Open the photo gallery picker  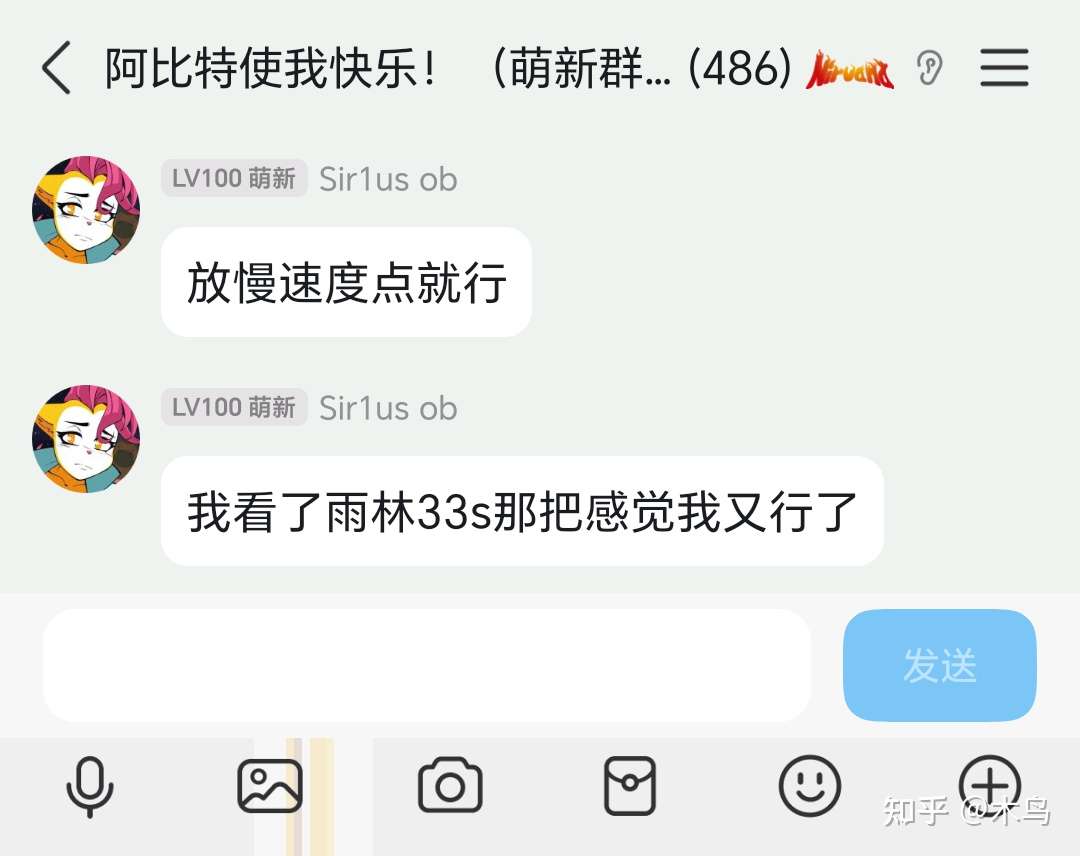click(270, 786)
